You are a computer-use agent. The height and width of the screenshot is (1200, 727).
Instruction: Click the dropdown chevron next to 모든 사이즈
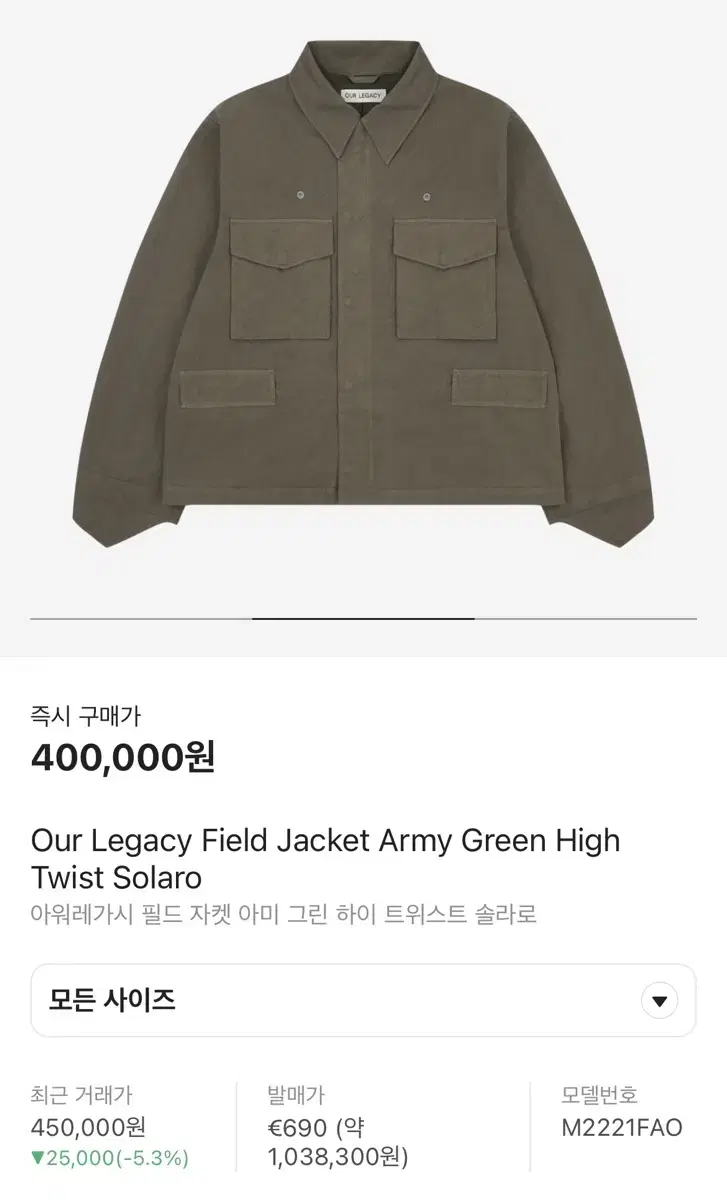[x=660, y=1000]
